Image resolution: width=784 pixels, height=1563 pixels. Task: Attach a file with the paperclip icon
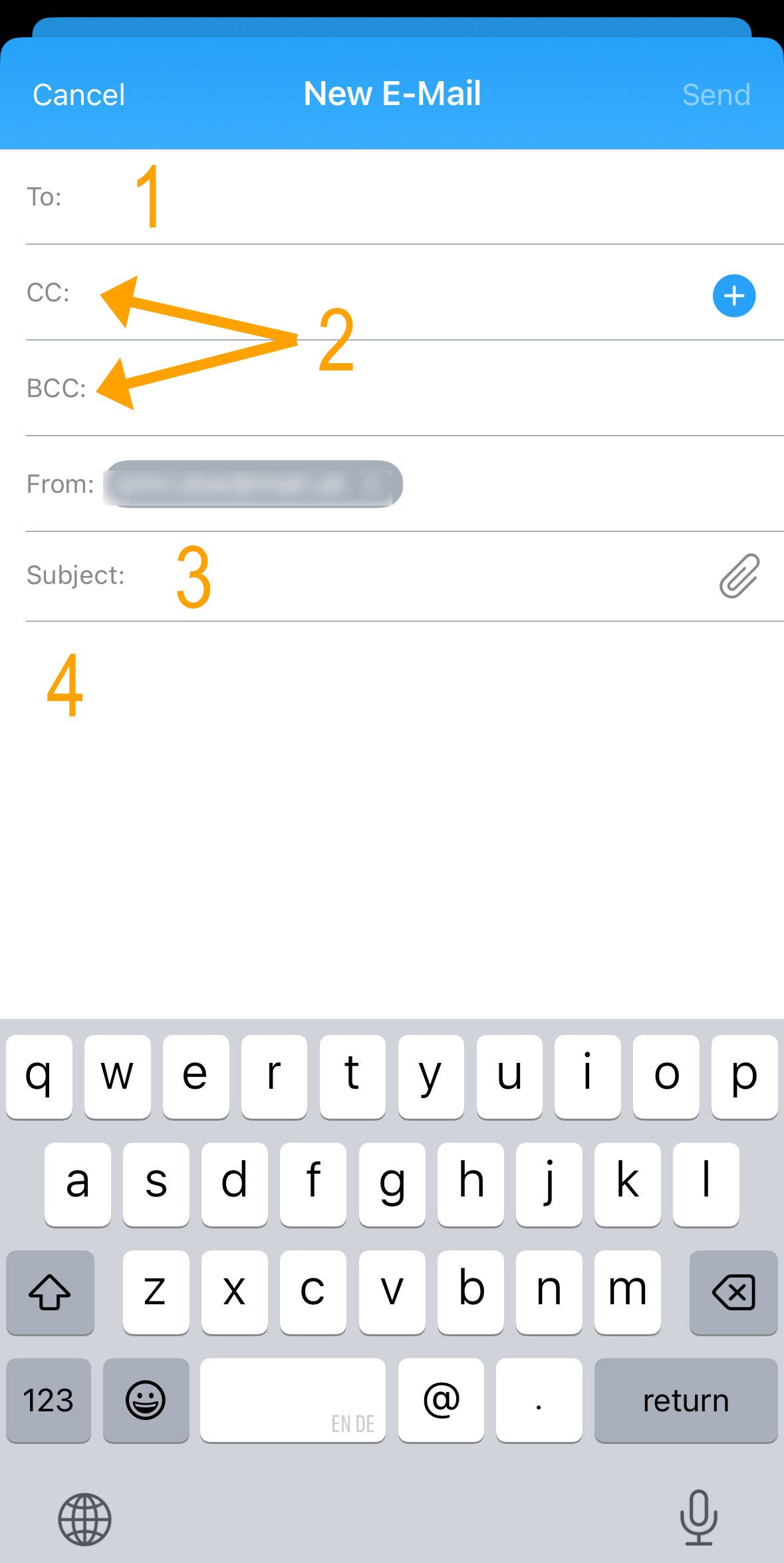click(739, 576)
